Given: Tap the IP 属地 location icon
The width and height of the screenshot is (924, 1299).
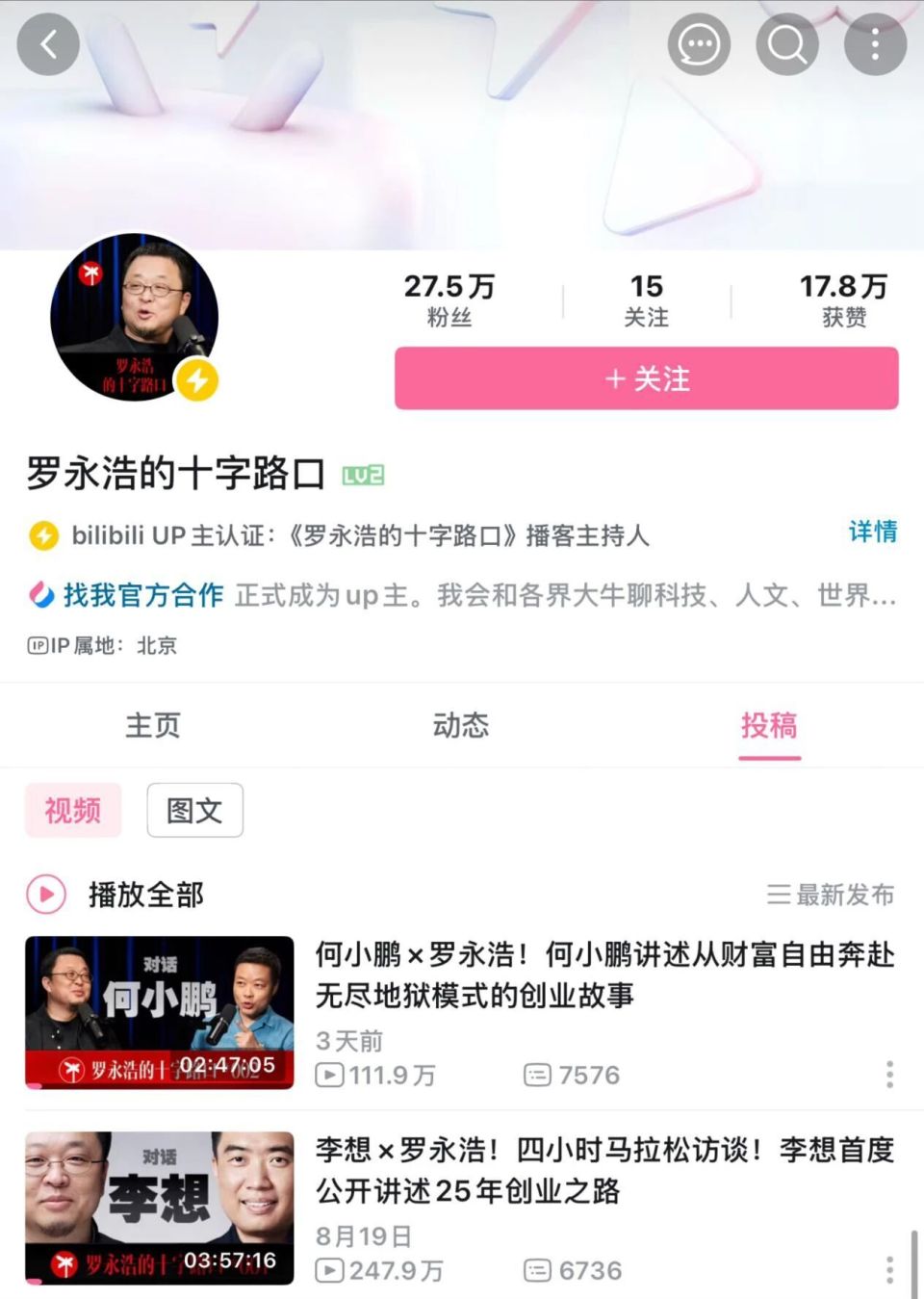Looking at the screenshot, I should [x=38, y=646].
